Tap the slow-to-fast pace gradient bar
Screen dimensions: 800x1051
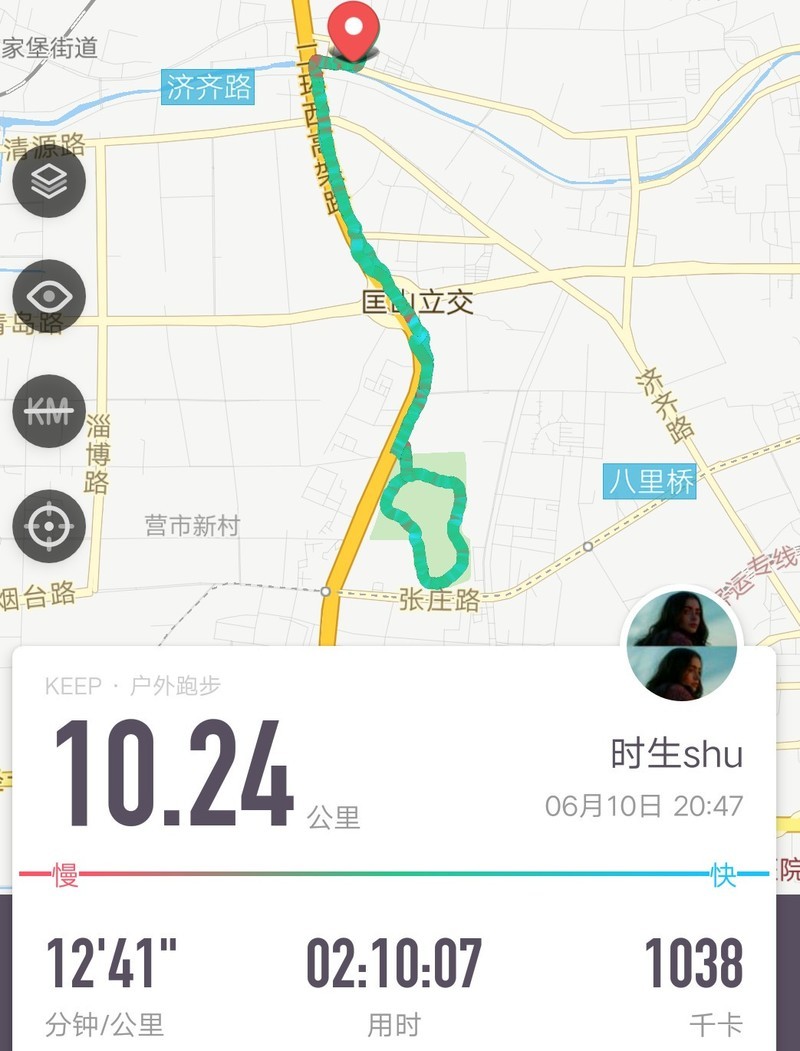point(400,872)
